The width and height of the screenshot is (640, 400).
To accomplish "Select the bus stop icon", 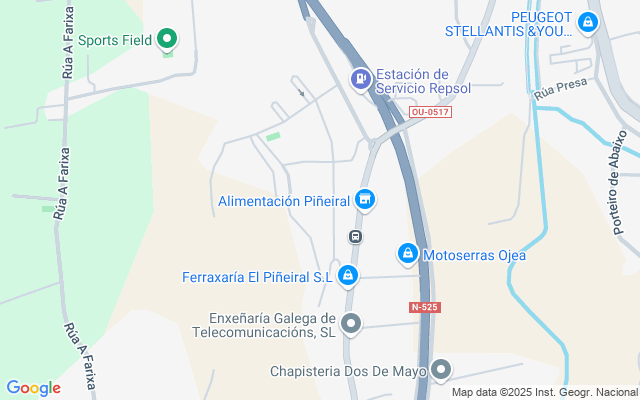I will click(x=355, y=237).
